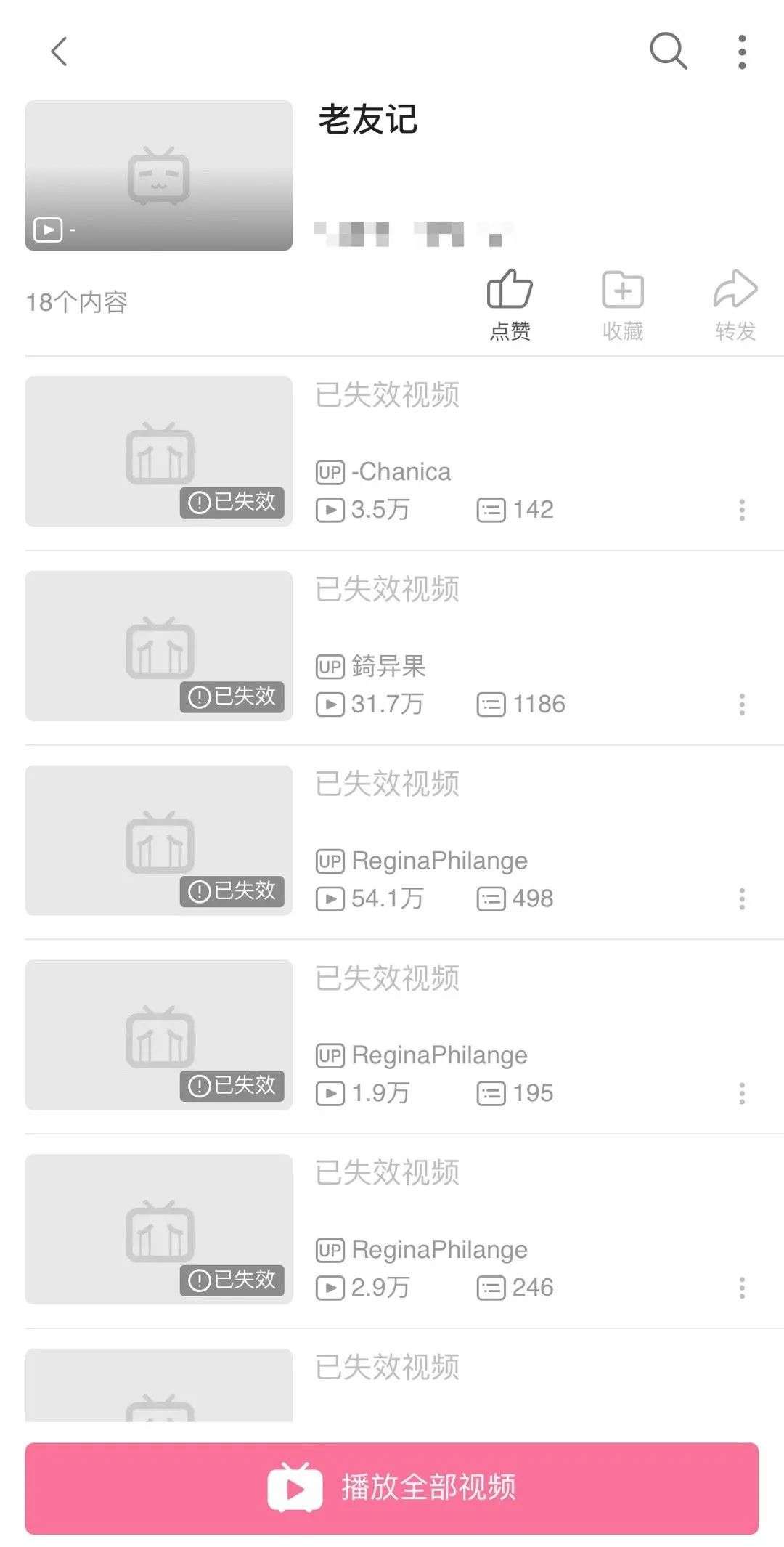The image size is (784, 1547).
Task: Open more options for the 1.9万 plays video
Action: click(x=741, y=1094)
